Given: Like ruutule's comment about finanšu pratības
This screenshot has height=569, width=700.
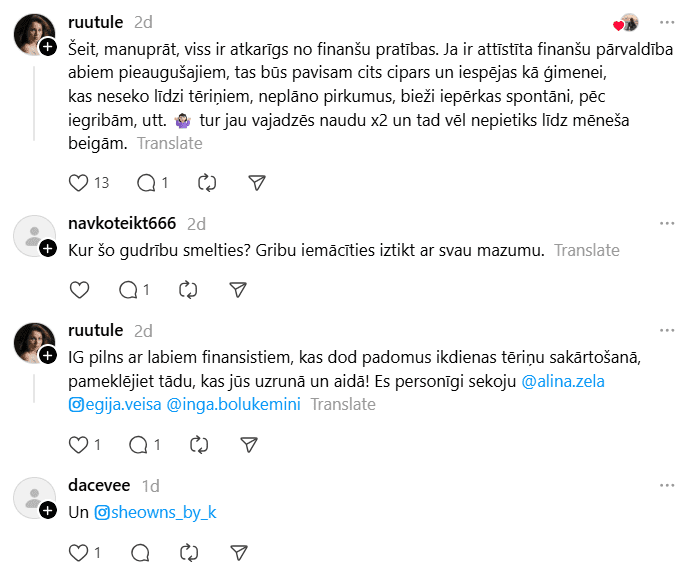Looking at the screenshot, I should point(80,183).
